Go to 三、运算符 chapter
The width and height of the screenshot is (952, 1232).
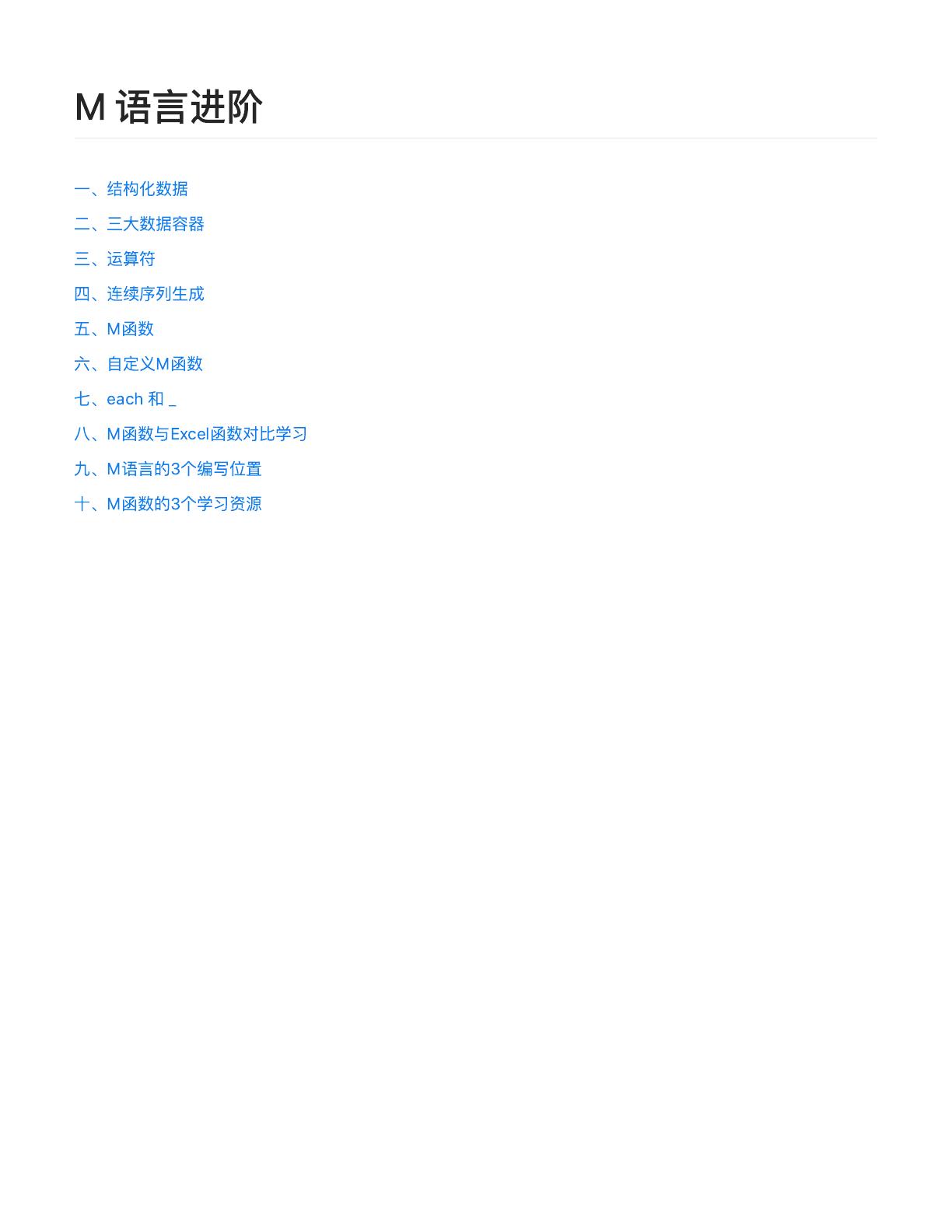tap(114, 259)
